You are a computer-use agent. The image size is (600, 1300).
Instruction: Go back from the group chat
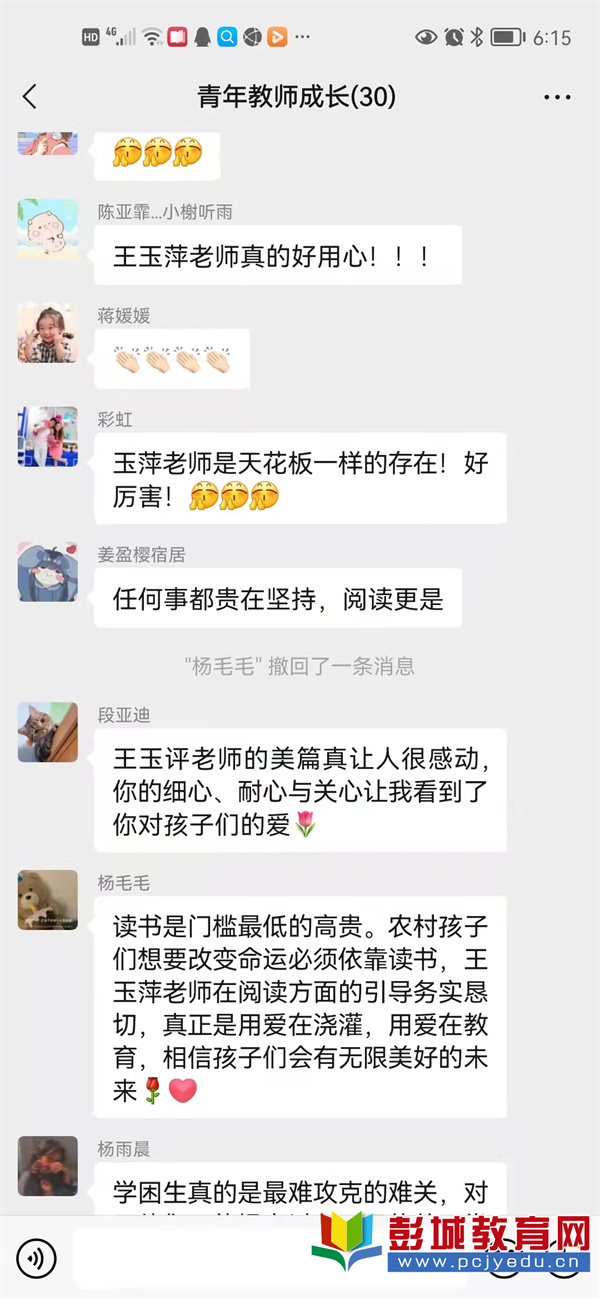(30, 97)
